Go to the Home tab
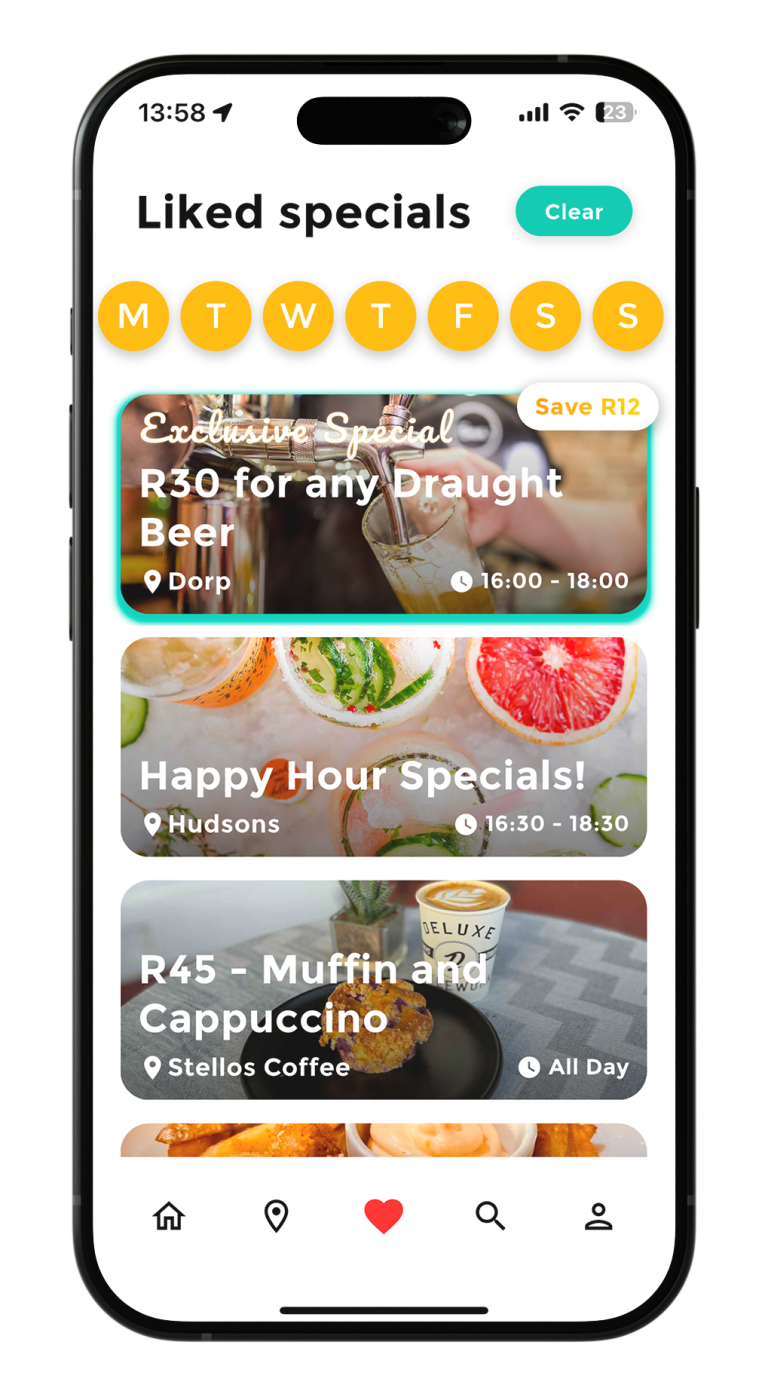This screenshot has width=768, height=1400. click(169, 1216)
